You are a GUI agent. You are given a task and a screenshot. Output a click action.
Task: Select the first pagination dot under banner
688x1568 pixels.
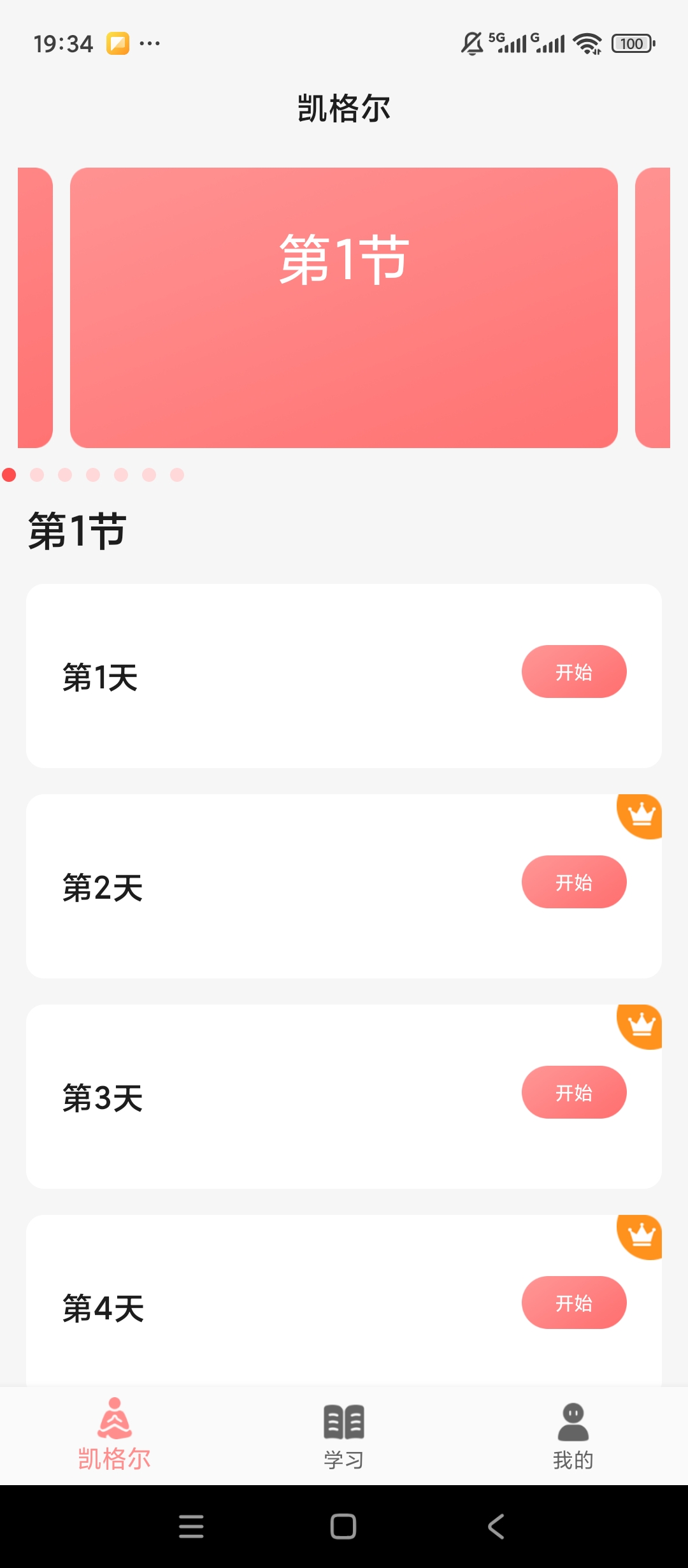pyautogui.click(x=10, y=474)
